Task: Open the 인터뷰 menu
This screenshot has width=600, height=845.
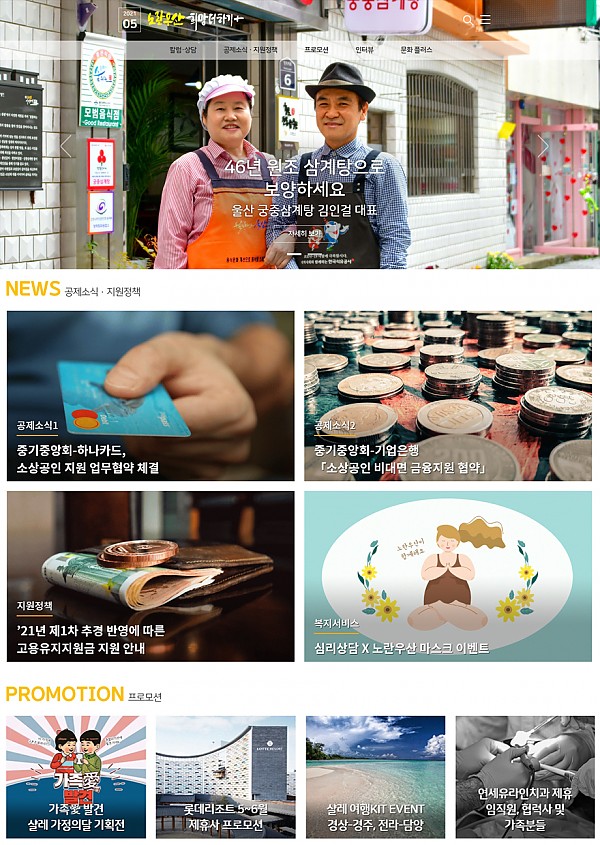Action: pos(365,49)
